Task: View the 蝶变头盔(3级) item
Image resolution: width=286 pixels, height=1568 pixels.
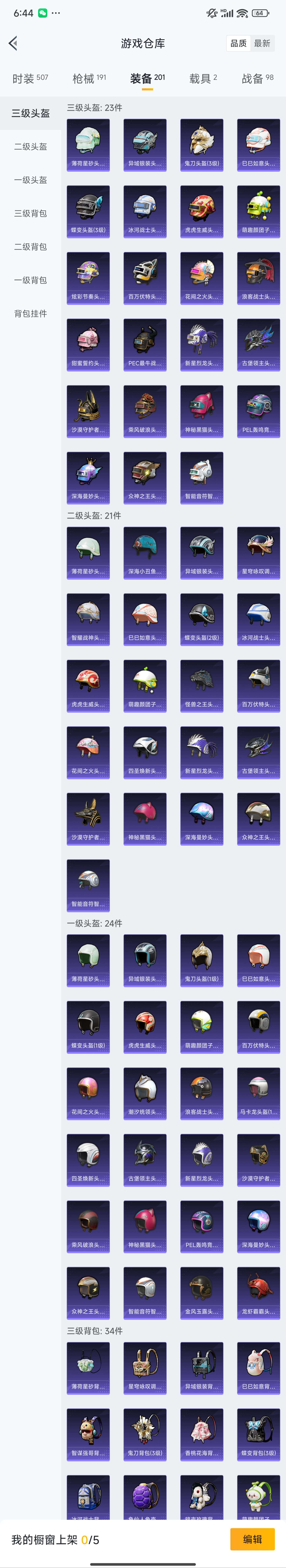Action: (x=88, y=211)
